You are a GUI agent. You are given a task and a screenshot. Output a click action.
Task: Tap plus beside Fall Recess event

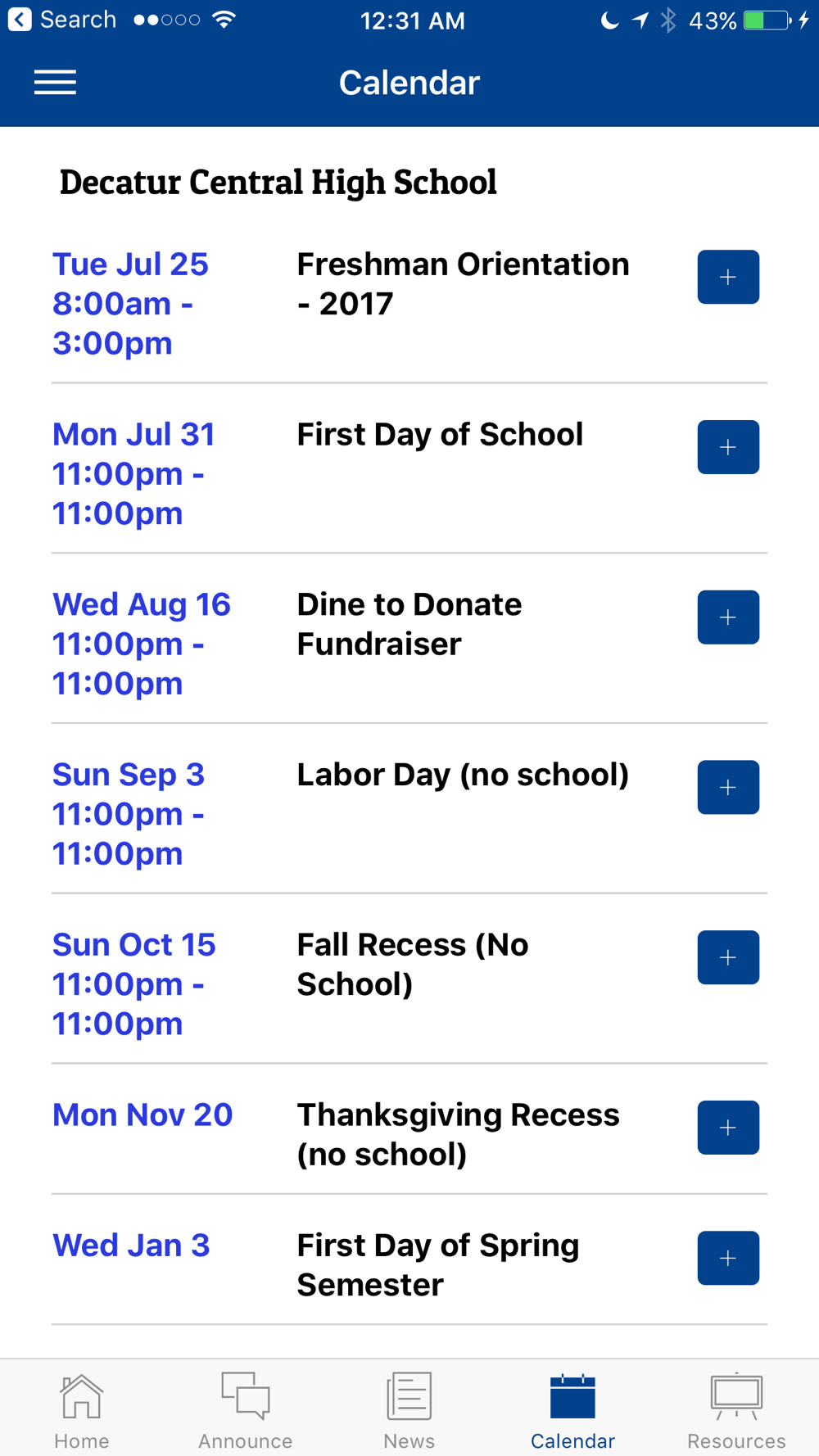[728, 957]
